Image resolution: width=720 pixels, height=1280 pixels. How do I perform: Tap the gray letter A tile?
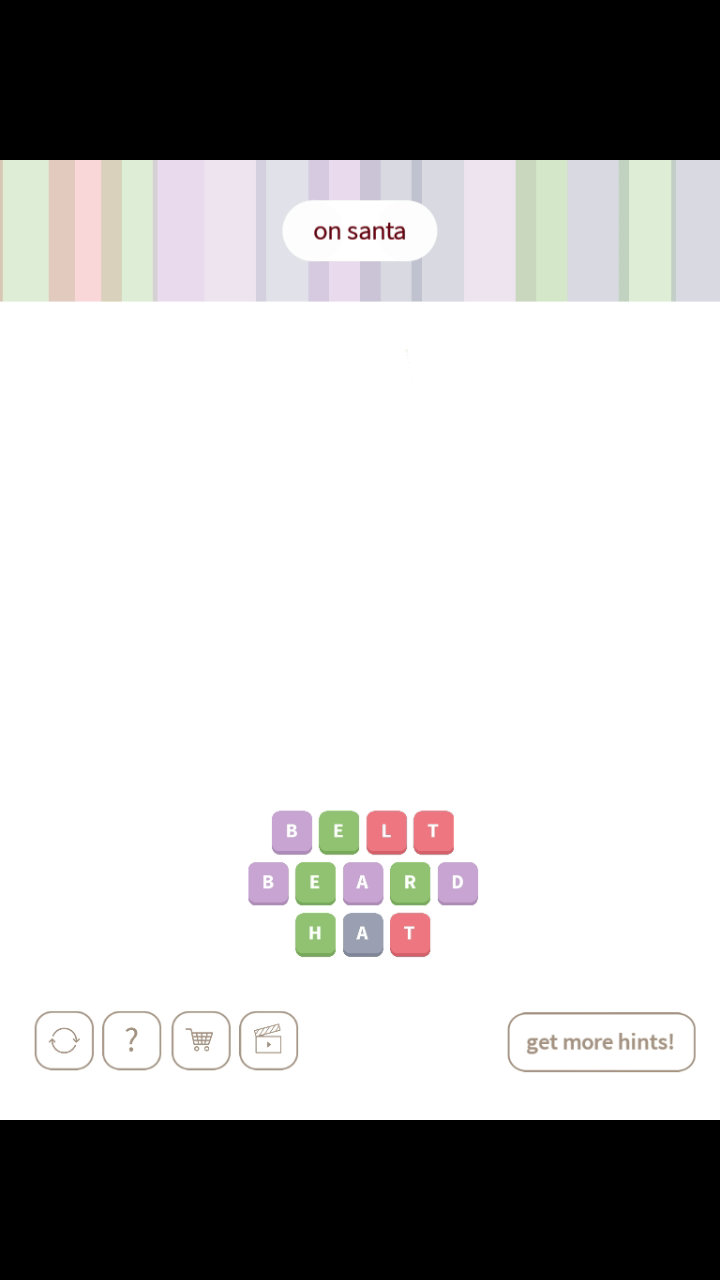(x=362, y=934)
